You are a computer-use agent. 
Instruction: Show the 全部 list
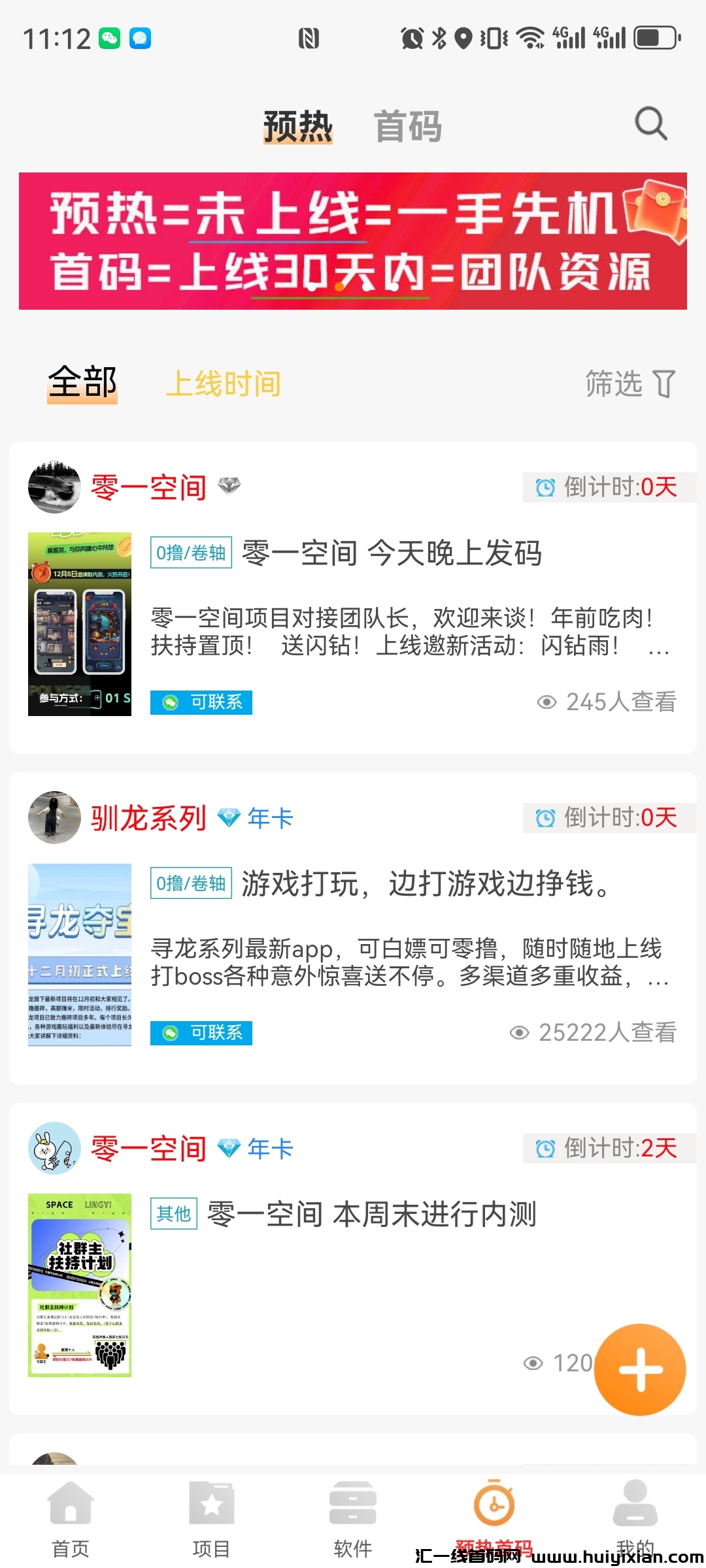coord(82,383)
